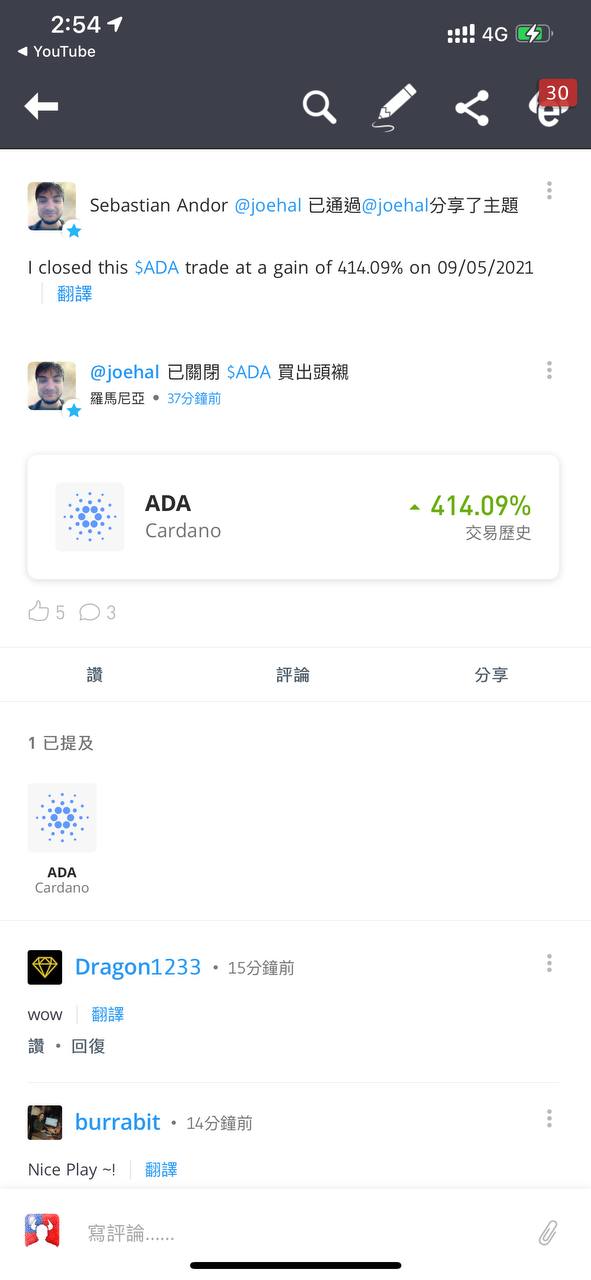Open the search magnifier
This screenshot has height=1280, width=591.
pyautogui.click(x=319, y=106)
